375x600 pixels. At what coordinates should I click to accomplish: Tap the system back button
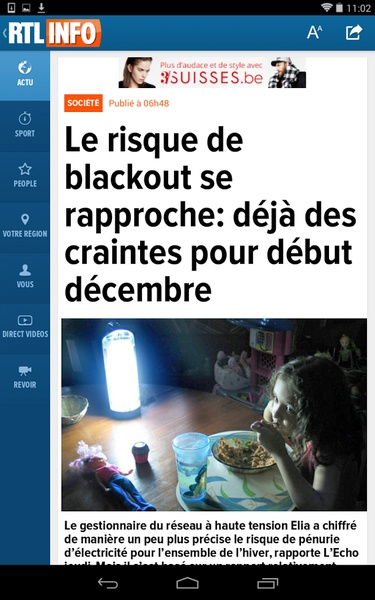[x=108, y=583]
